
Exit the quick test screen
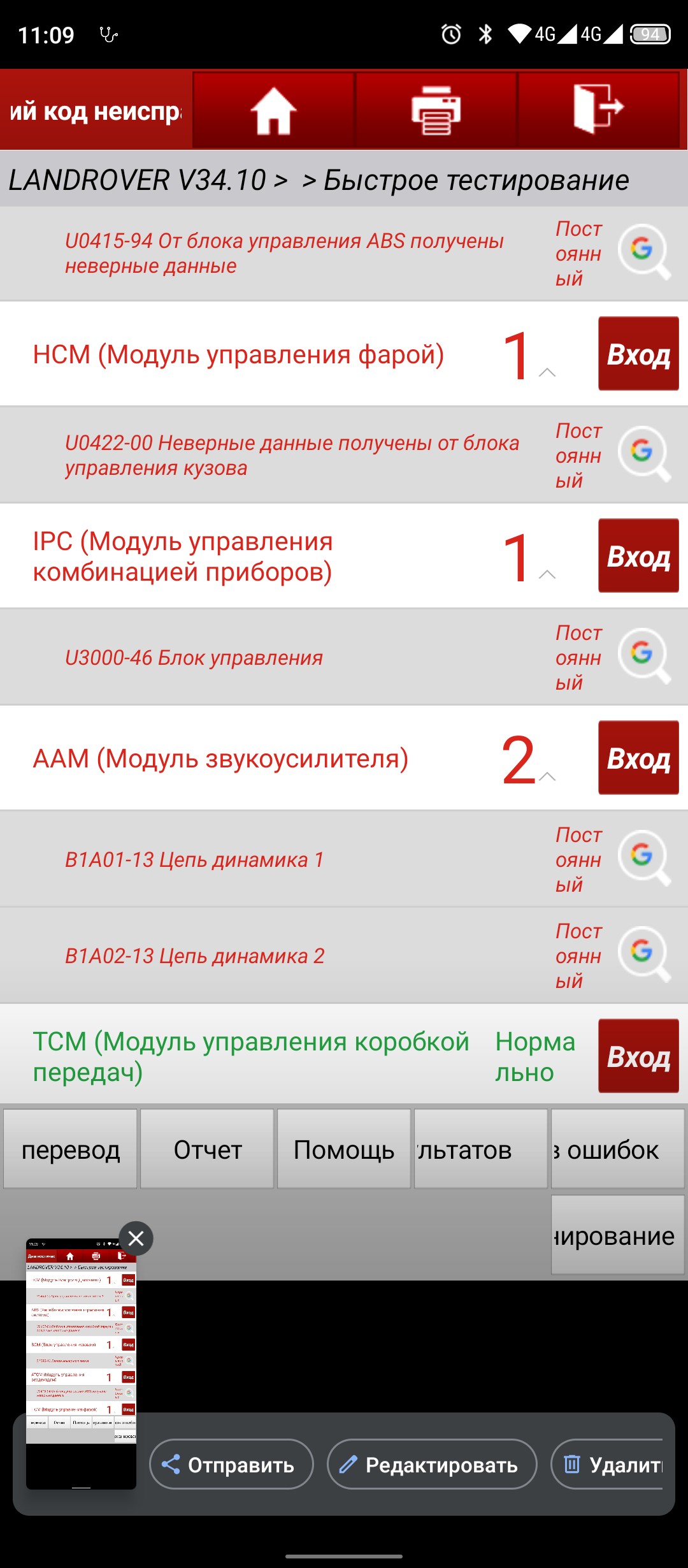598,110
